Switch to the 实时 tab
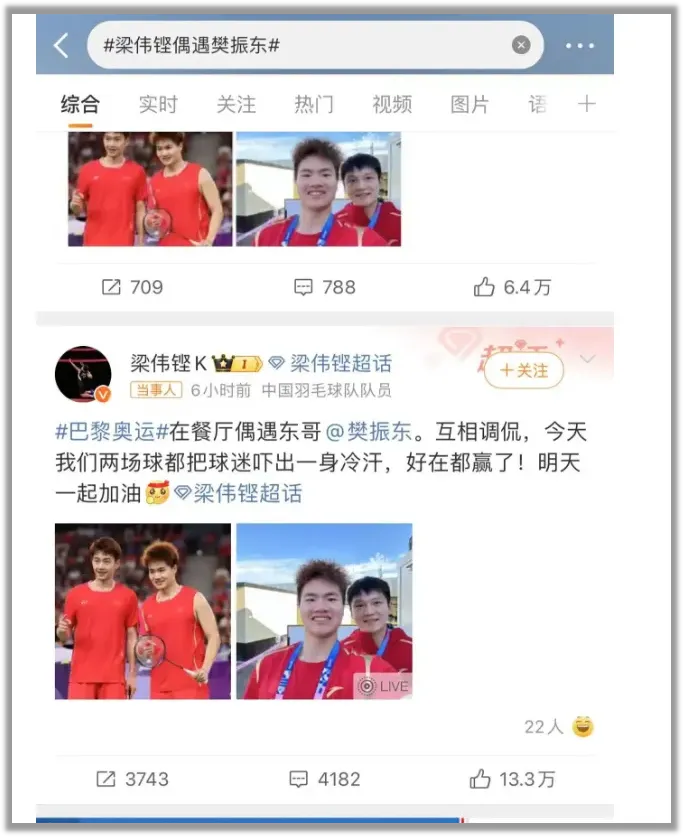This screenshot has height=837, width=684. click(158, 105)
